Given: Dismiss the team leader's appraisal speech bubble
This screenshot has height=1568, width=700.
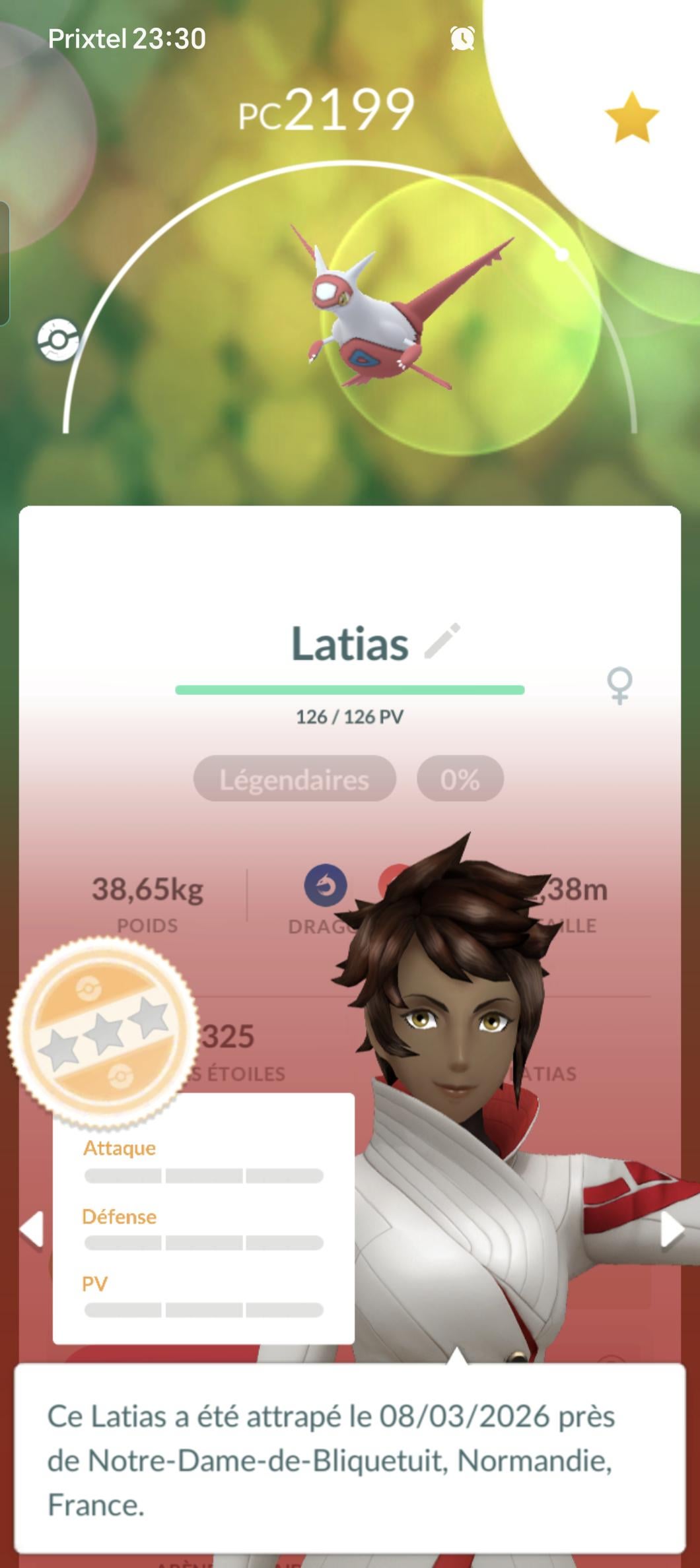Looking at the screenshot, I should click(x=349, y=1459).
